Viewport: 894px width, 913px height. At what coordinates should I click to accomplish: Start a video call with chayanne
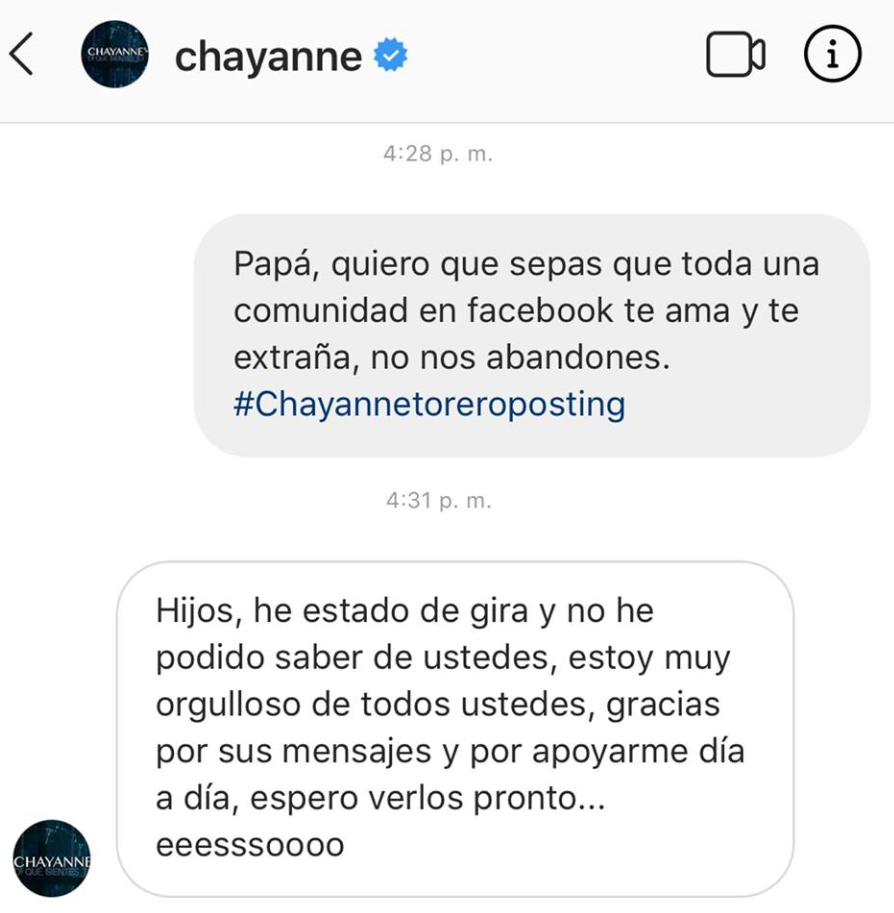735,56
